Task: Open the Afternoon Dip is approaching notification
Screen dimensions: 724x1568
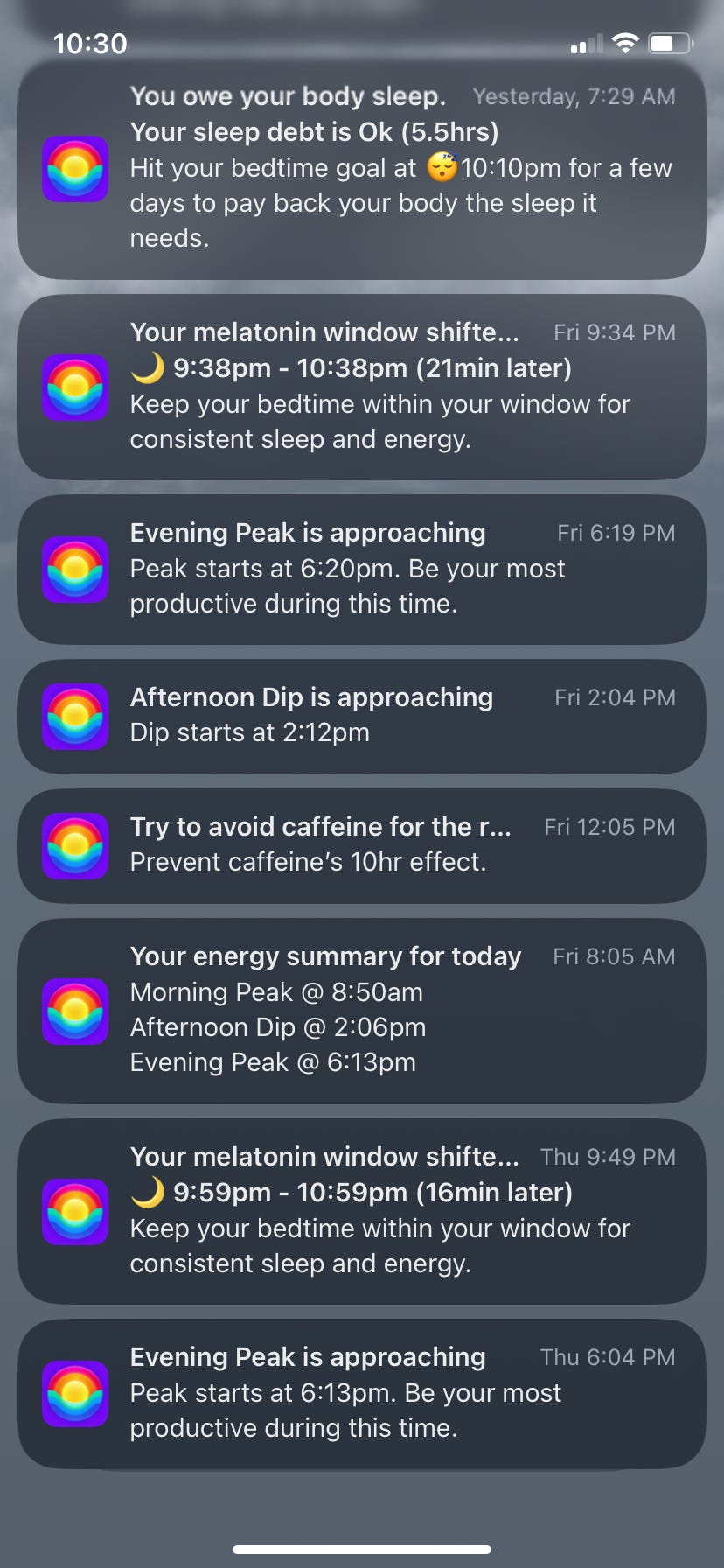Action: click(362, 716)
